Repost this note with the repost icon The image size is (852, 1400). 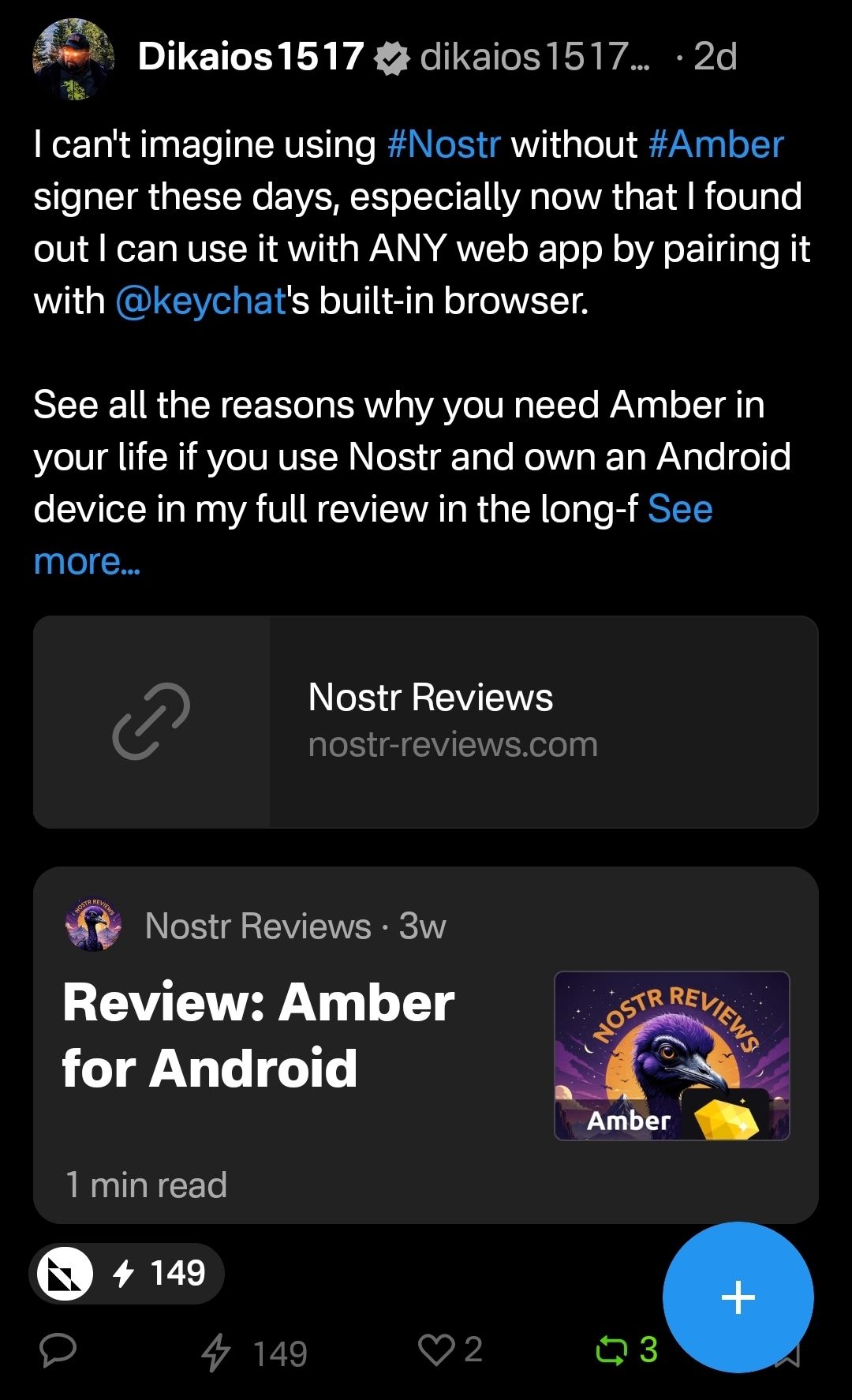tap(611, 1350)
